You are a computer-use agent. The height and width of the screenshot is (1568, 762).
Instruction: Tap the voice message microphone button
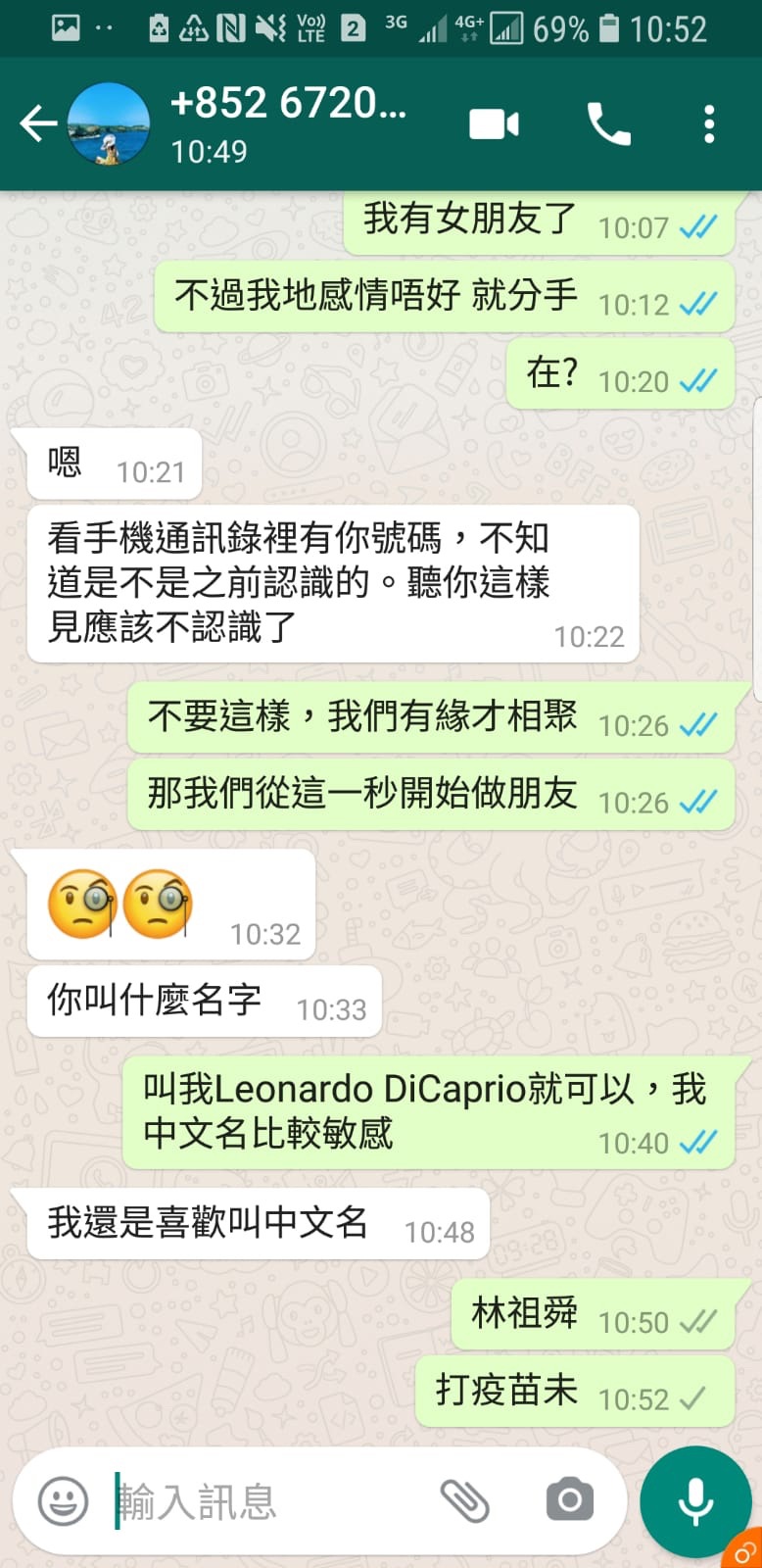point(695,1500)
